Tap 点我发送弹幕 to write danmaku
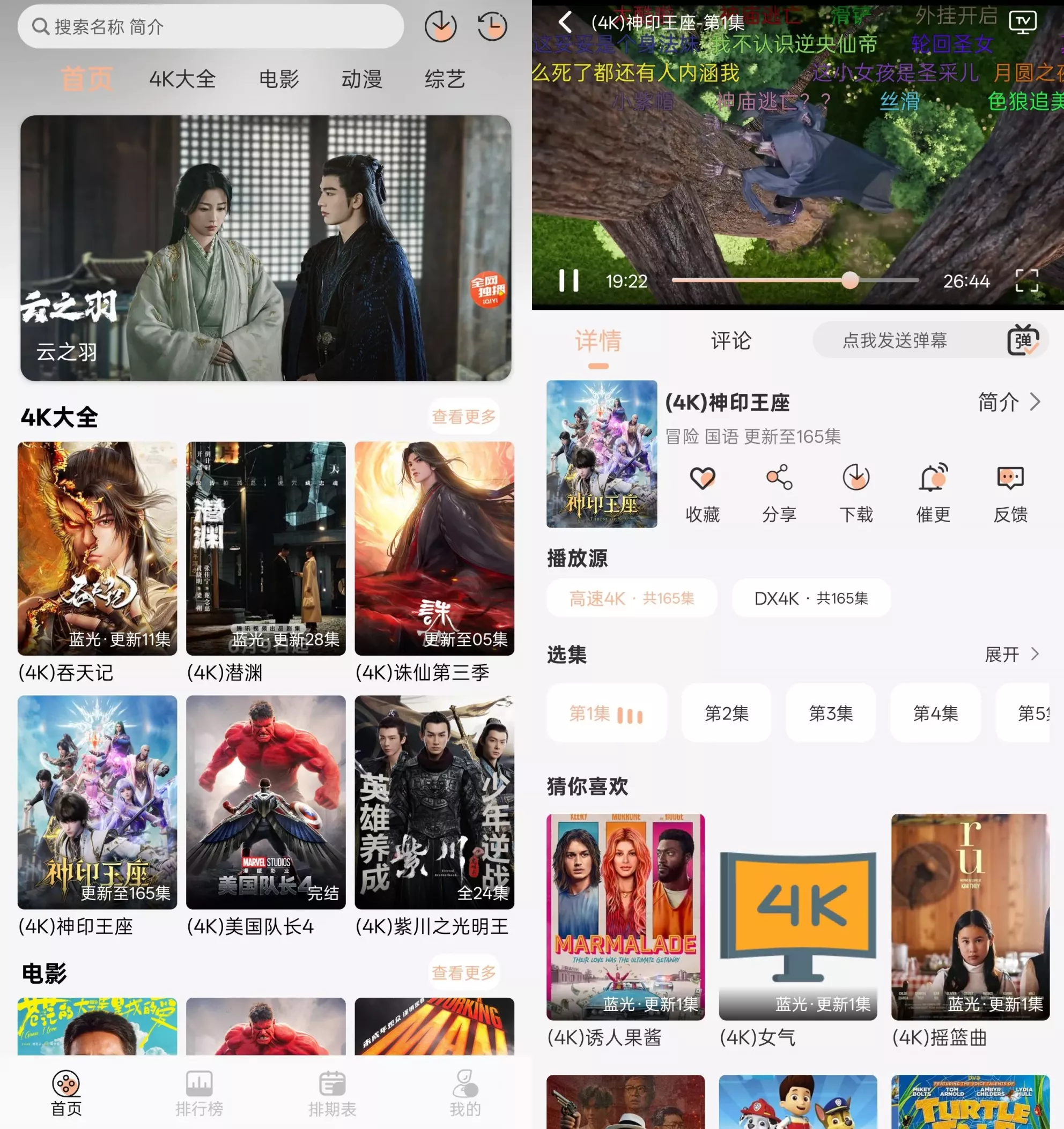Screen dimensions: 1064x1129 pos(895,341)
